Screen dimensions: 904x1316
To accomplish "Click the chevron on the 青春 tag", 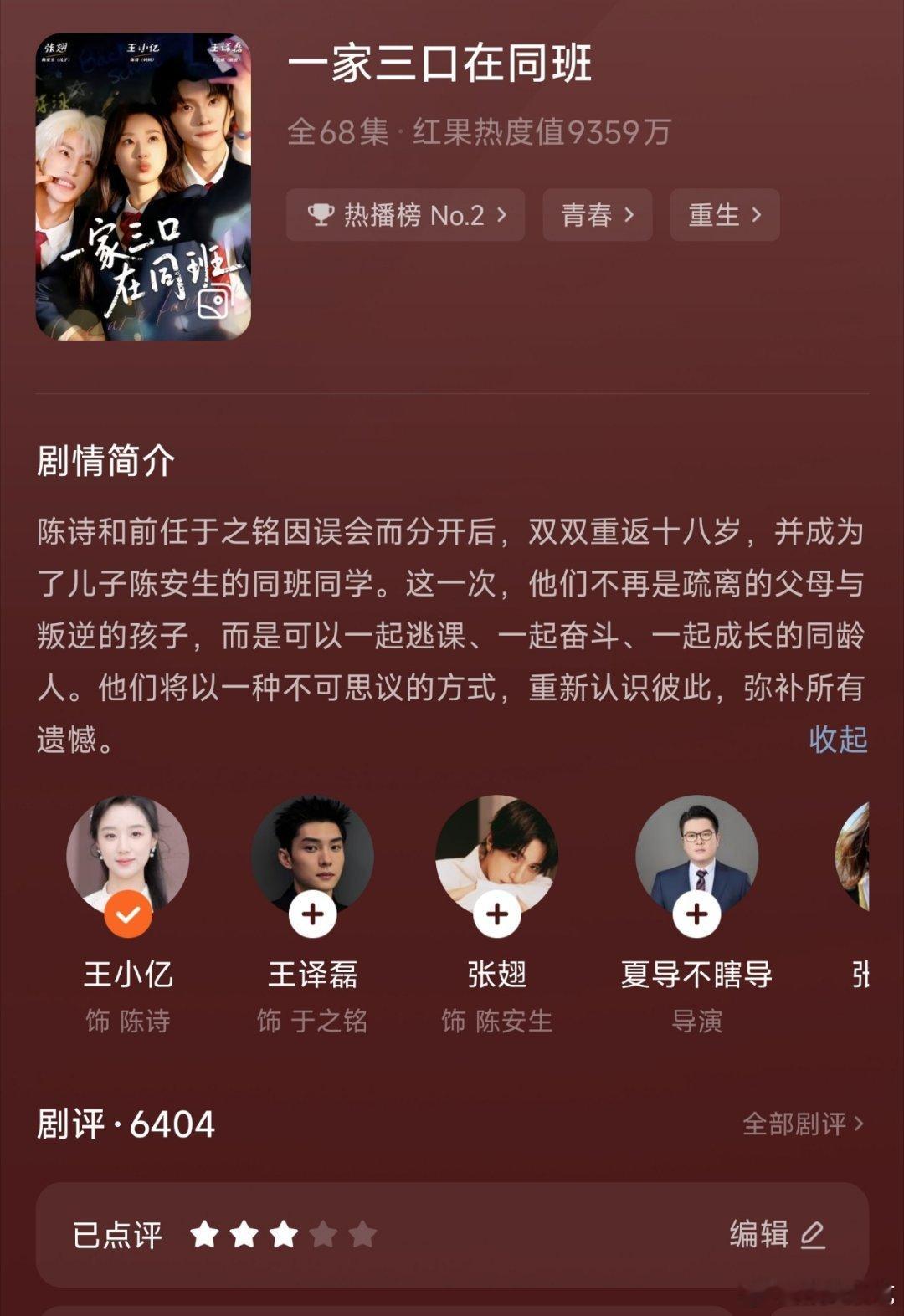I will (630, 215).
